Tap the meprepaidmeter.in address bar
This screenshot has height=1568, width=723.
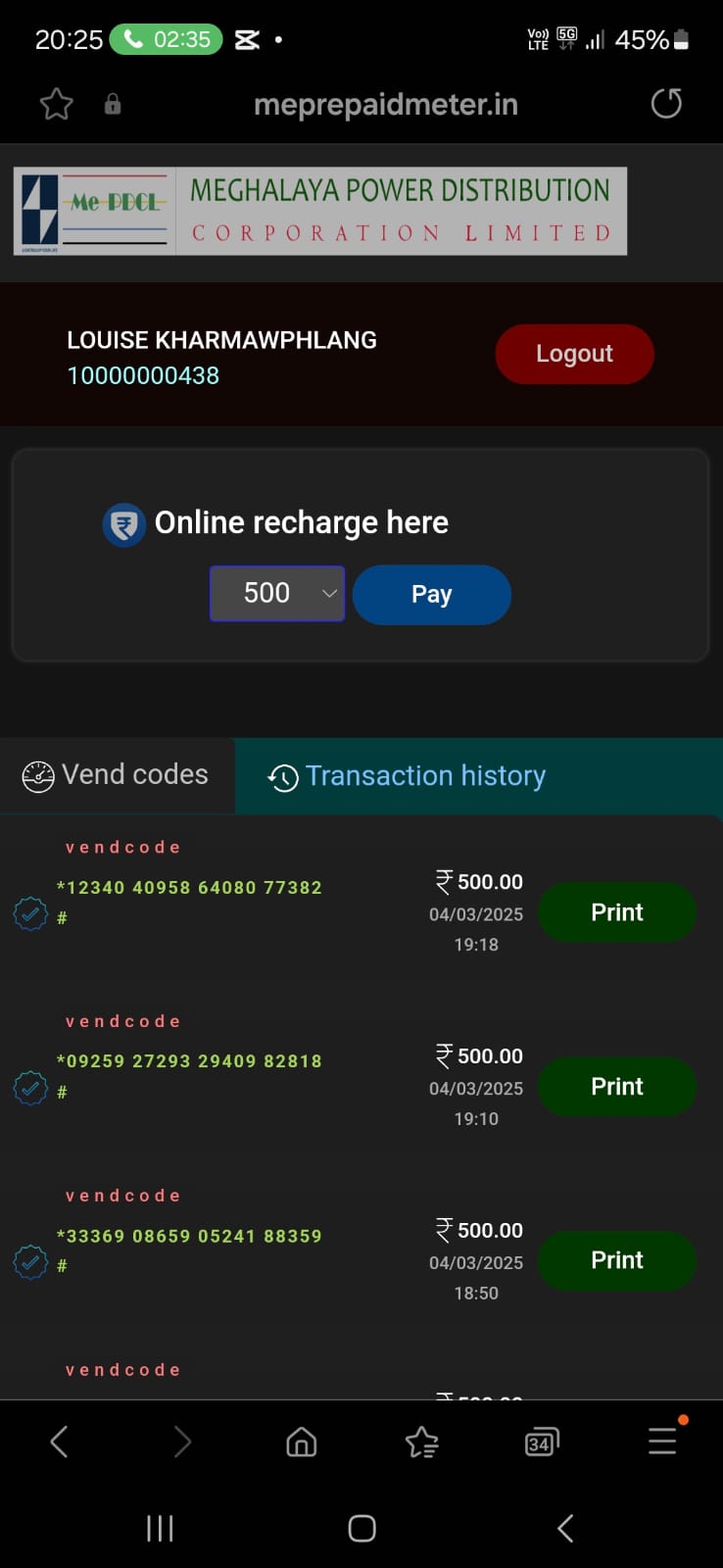tap(385, 104)
